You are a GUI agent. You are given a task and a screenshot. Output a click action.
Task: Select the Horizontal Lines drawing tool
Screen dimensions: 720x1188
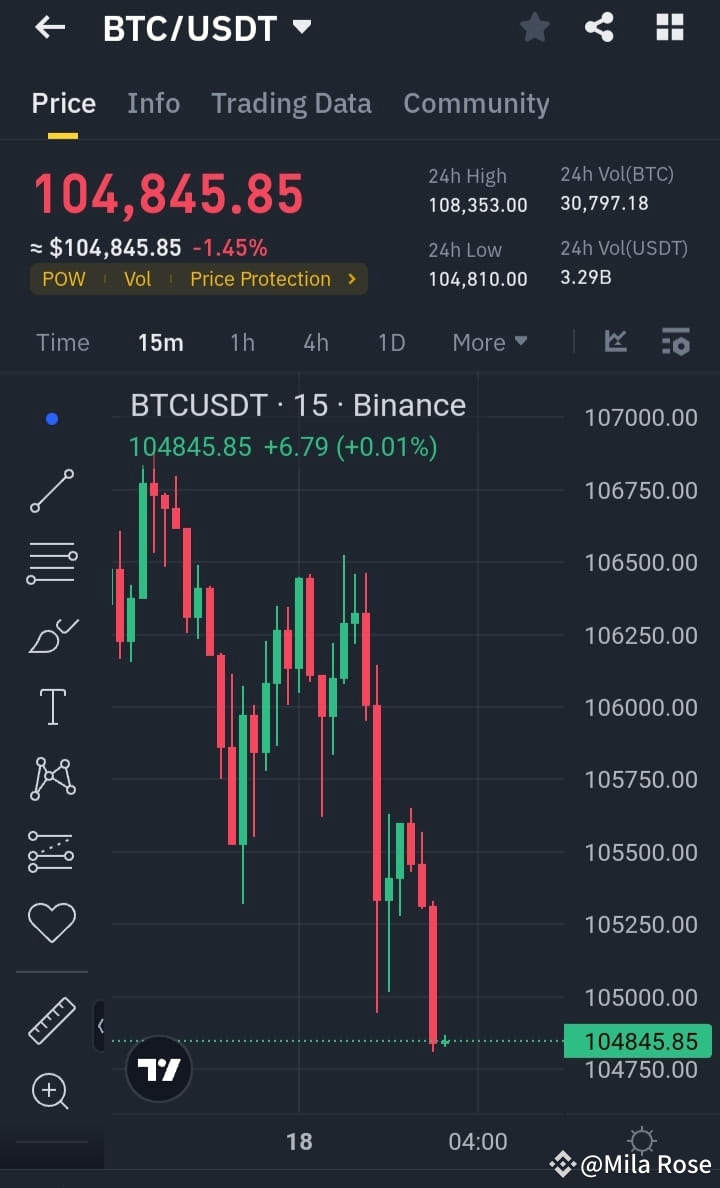[x=51, y=562]
